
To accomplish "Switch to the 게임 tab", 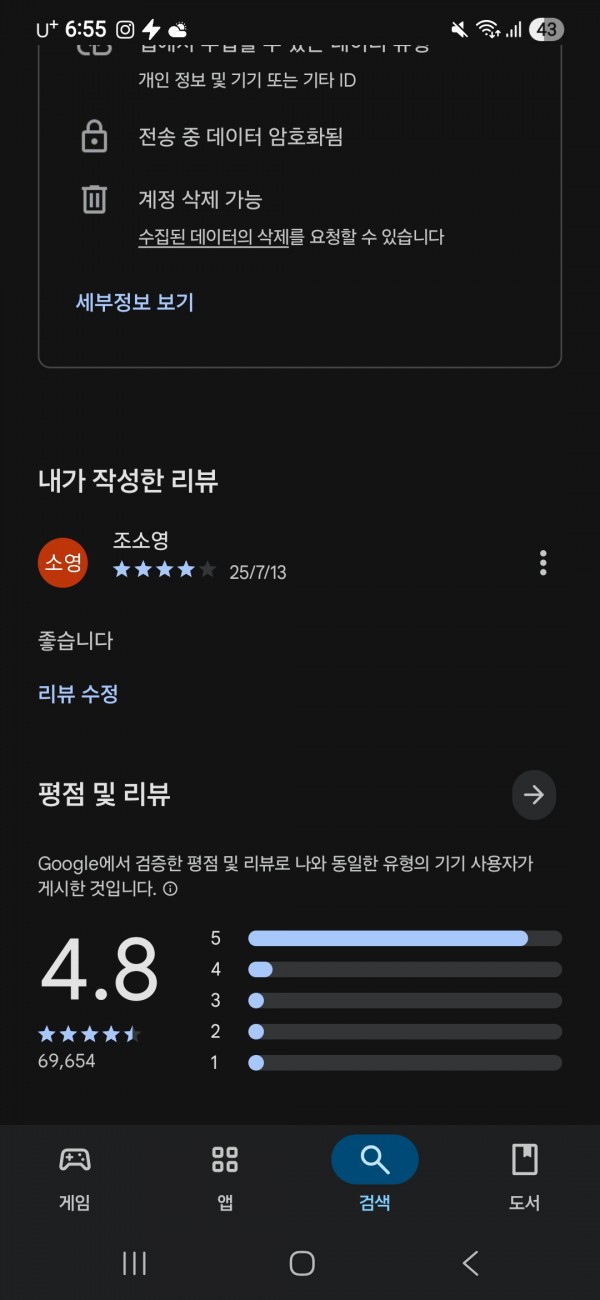I will (75, 1178).
